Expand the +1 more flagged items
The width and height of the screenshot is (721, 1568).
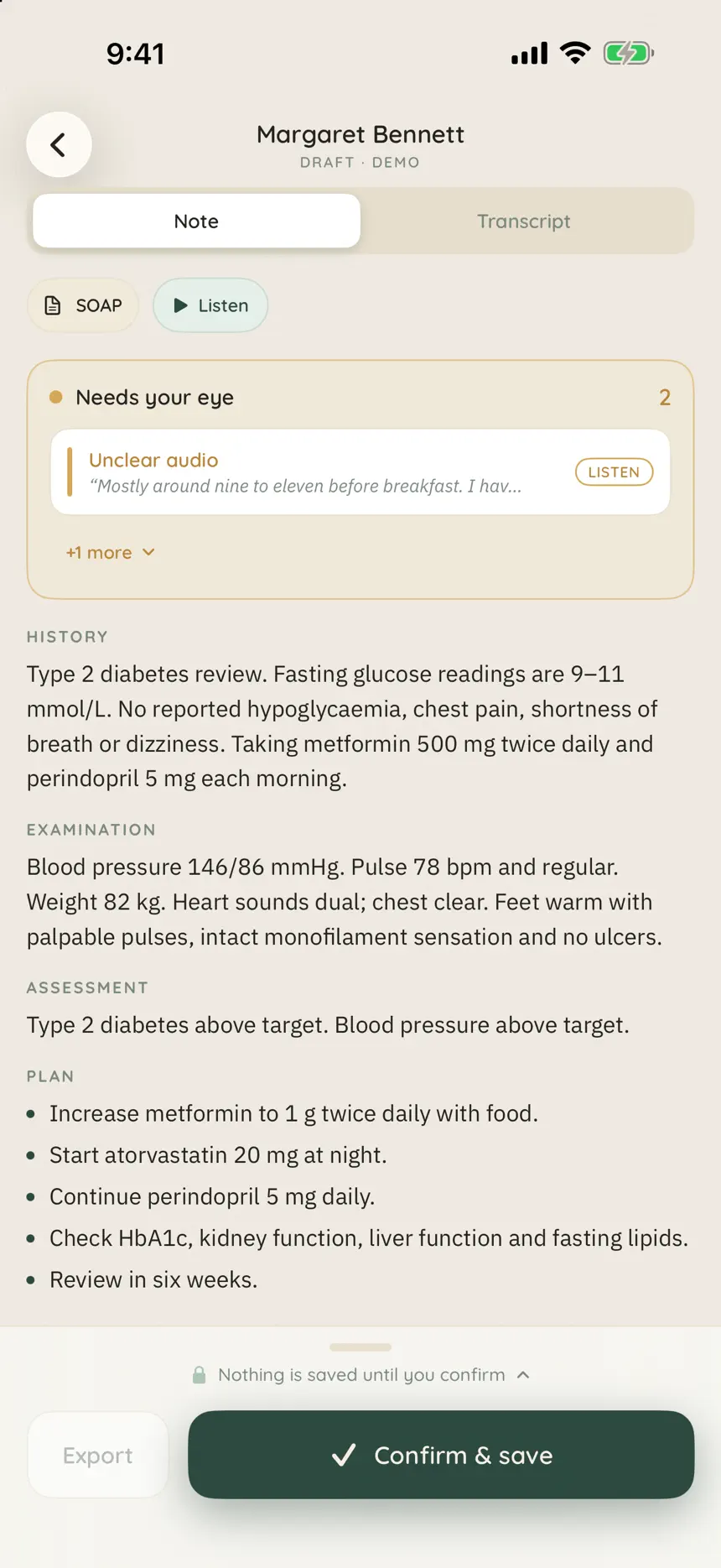(111, 553)
